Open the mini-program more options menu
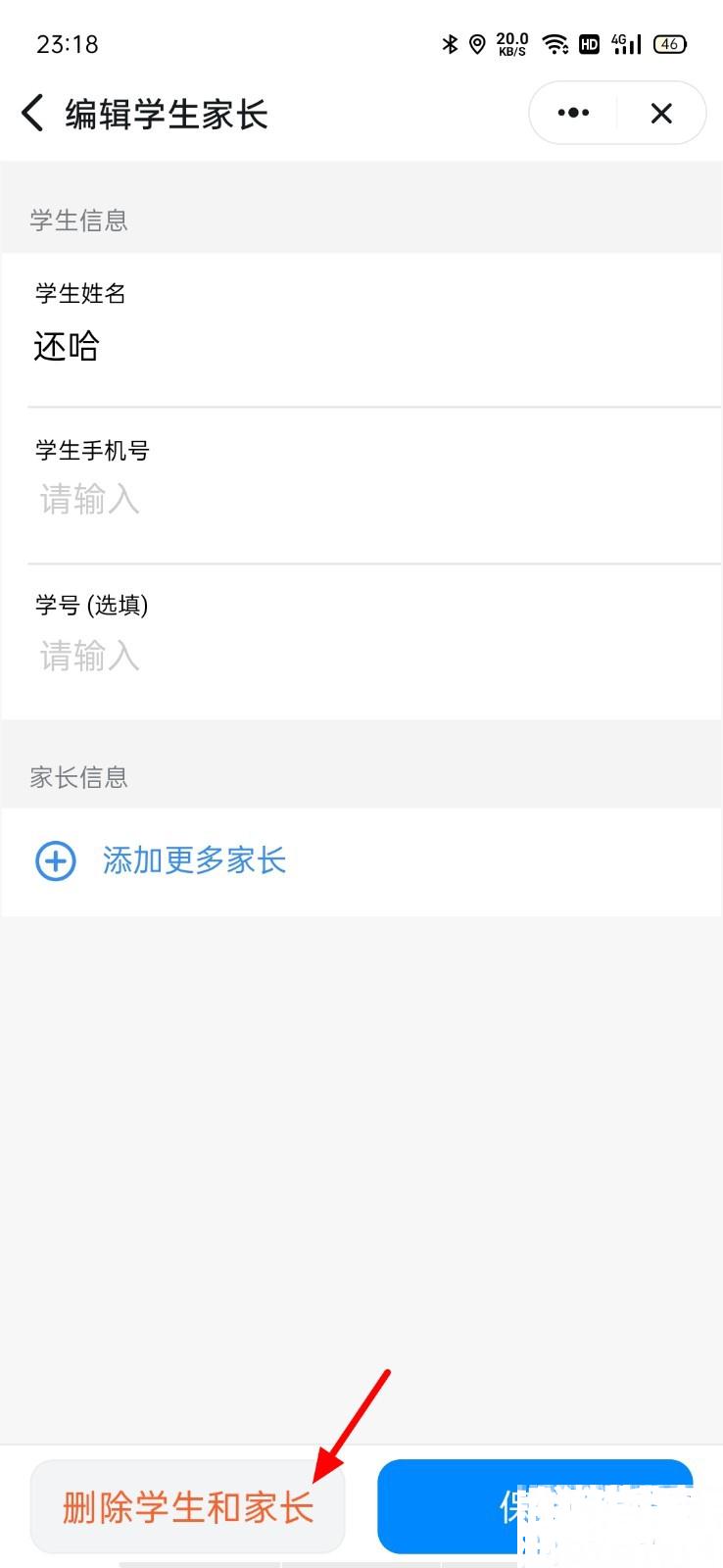The image size is (723, 1568). [573, 114]
